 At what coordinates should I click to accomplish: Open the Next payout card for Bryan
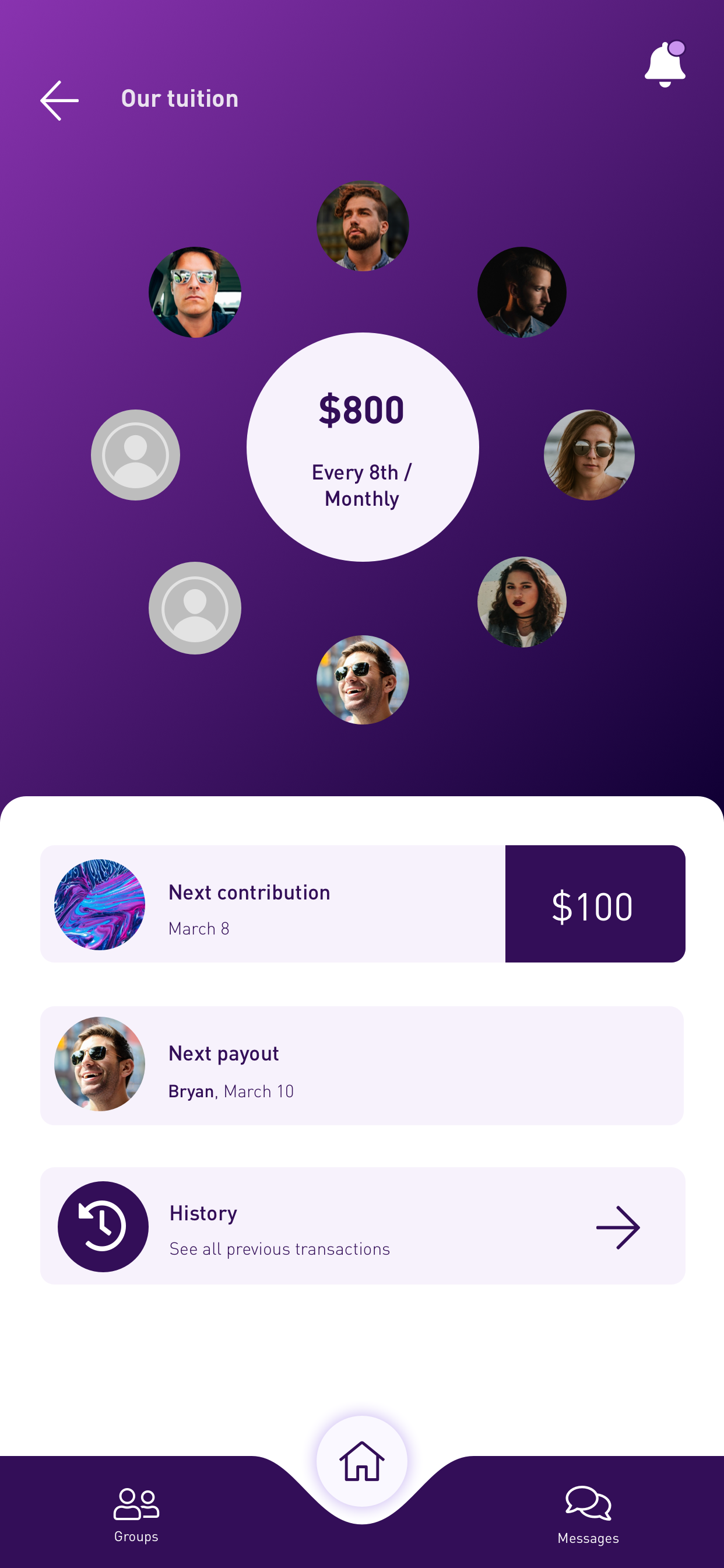[362, 1065]
